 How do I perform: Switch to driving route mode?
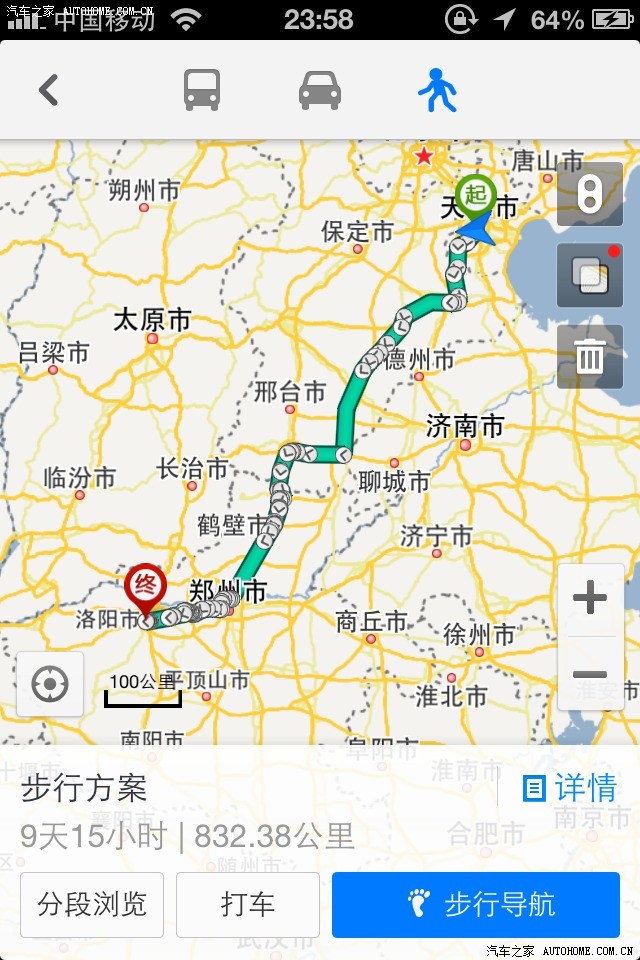click(320, 91)
